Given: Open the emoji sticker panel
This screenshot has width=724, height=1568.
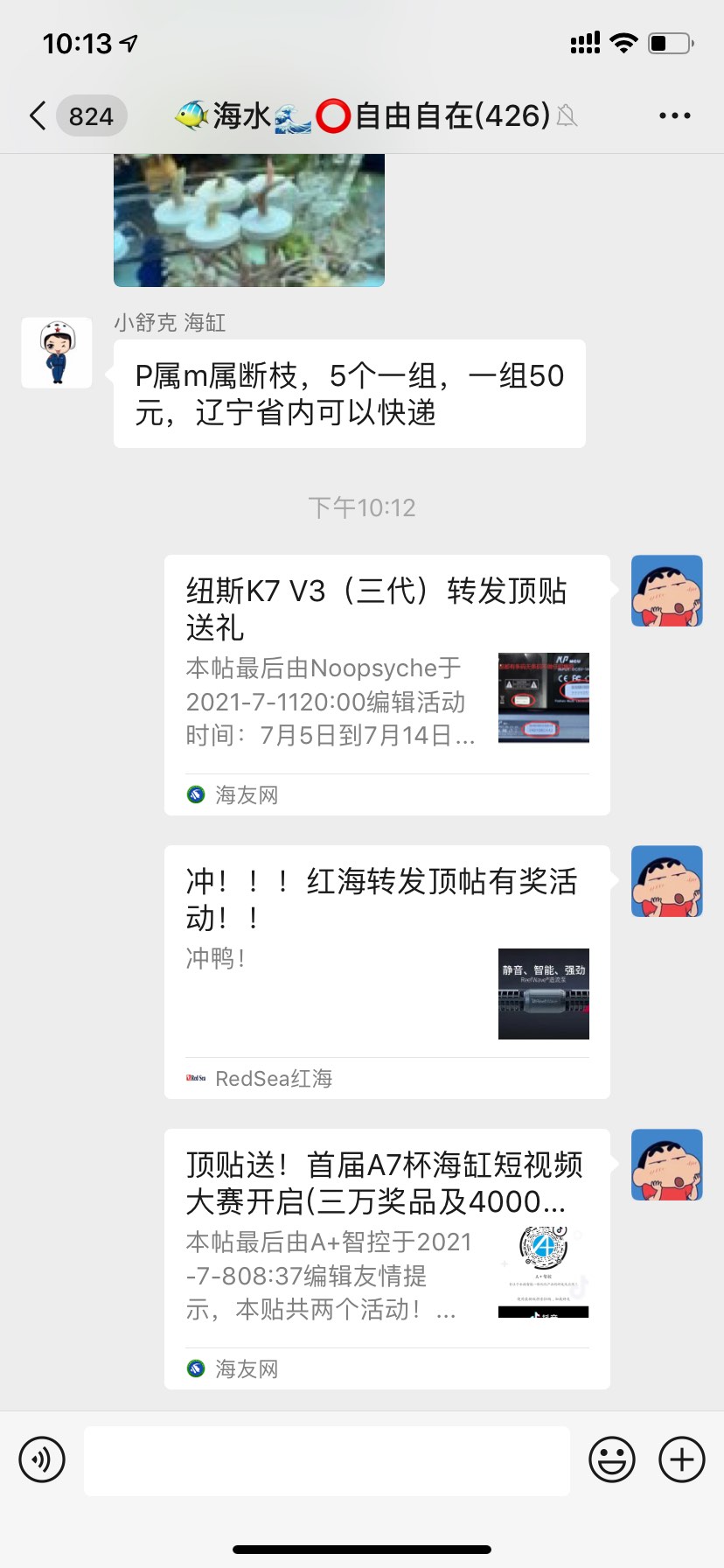Looking at the screenshot, I should click(611, 1459).
